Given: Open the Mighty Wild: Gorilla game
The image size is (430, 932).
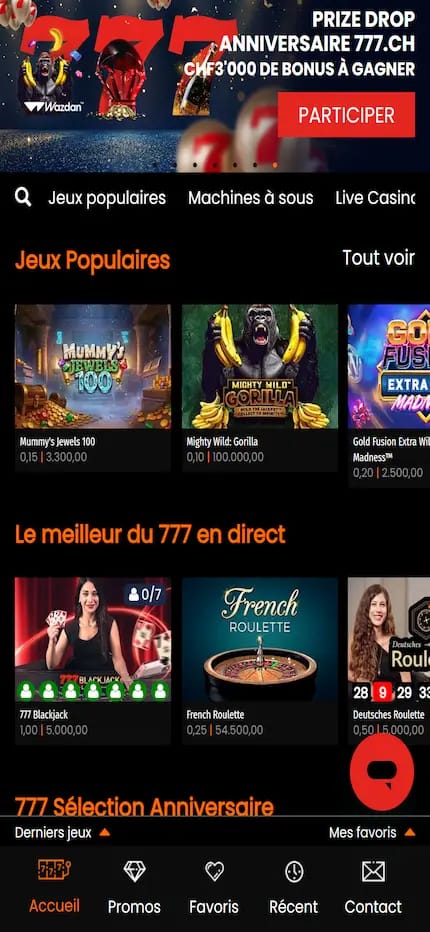Looking at the screenshot, I should (260, 388).
